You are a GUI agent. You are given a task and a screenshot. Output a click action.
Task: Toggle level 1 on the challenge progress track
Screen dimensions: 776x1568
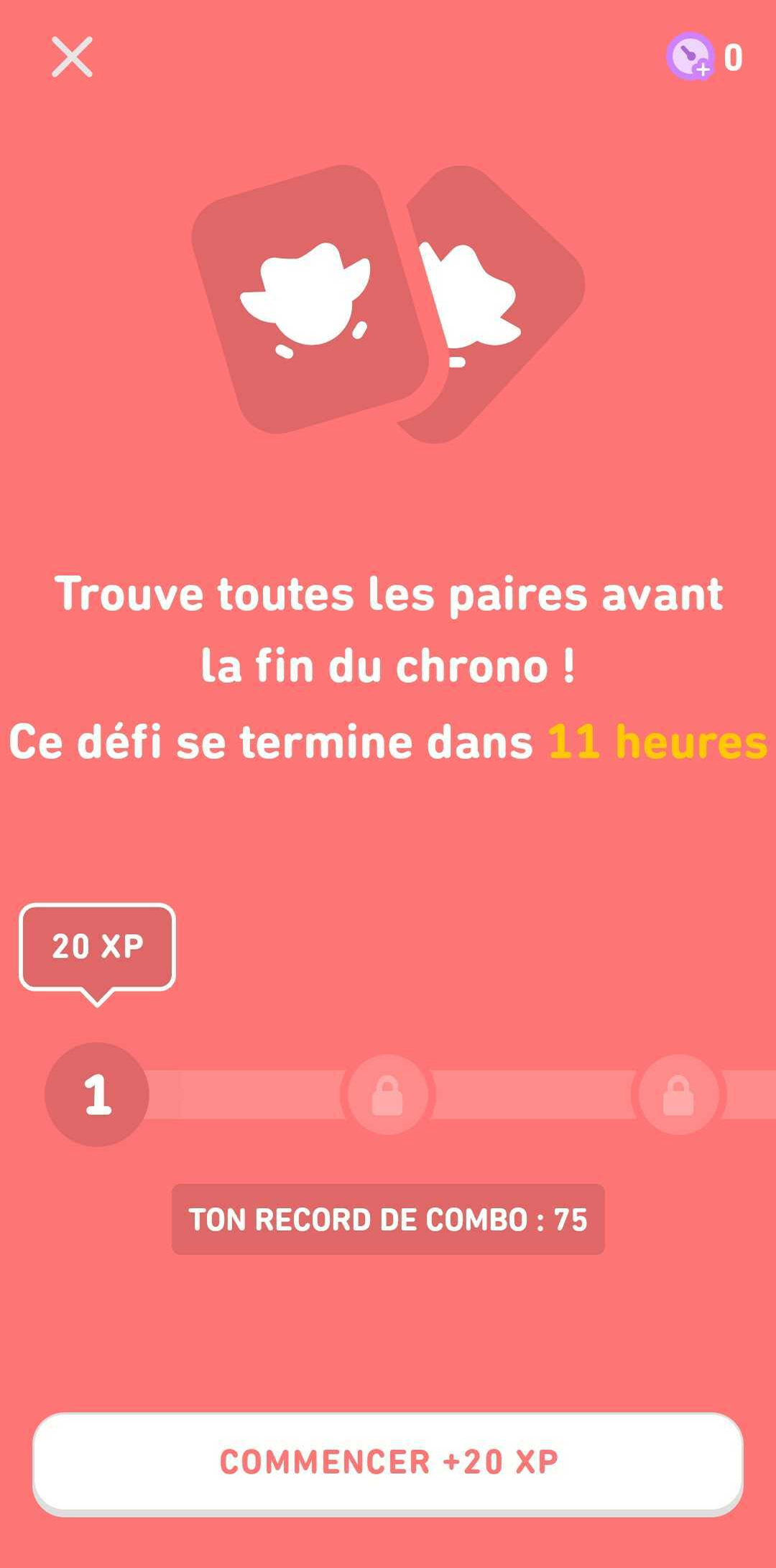point(96,1094)
